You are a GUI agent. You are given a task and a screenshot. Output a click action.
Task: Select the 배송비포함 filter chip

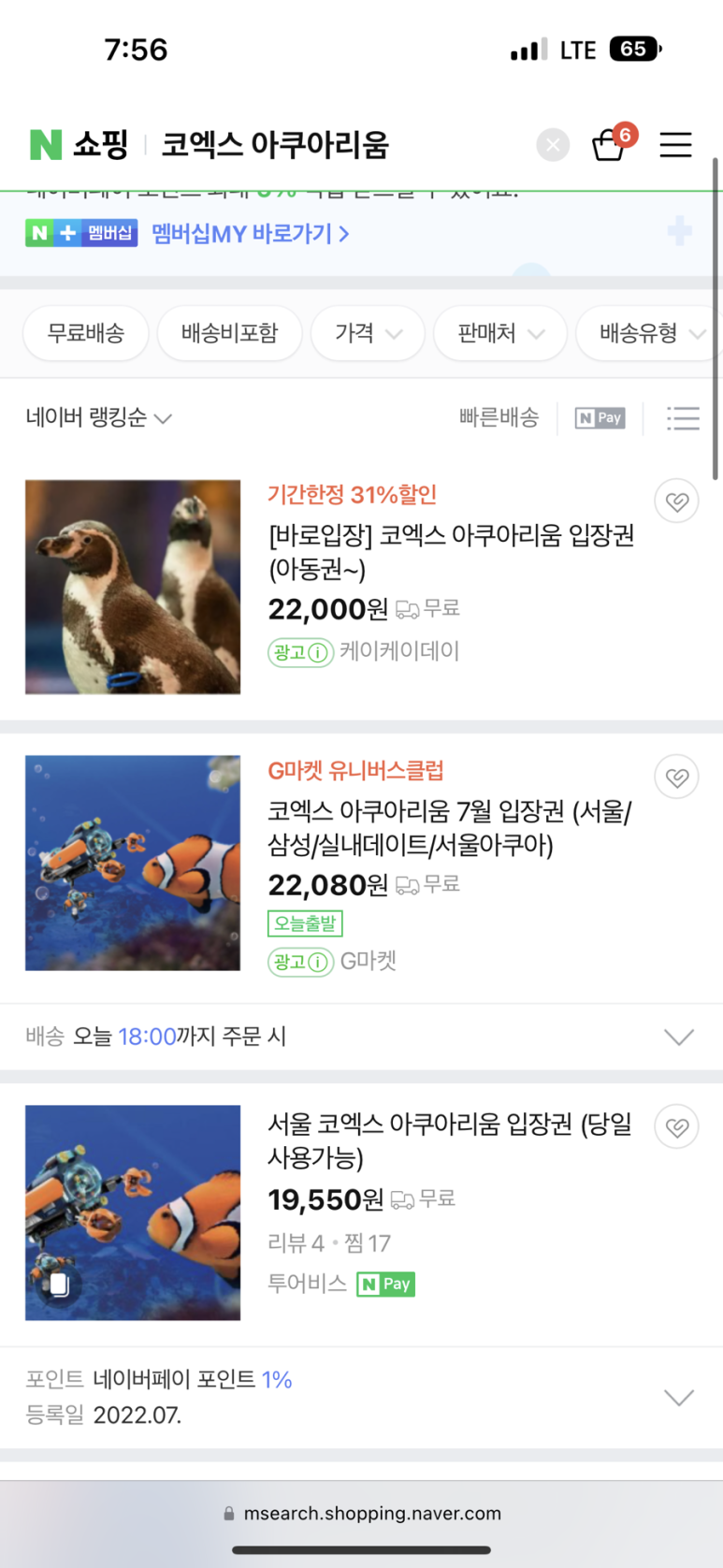(230, 333)
